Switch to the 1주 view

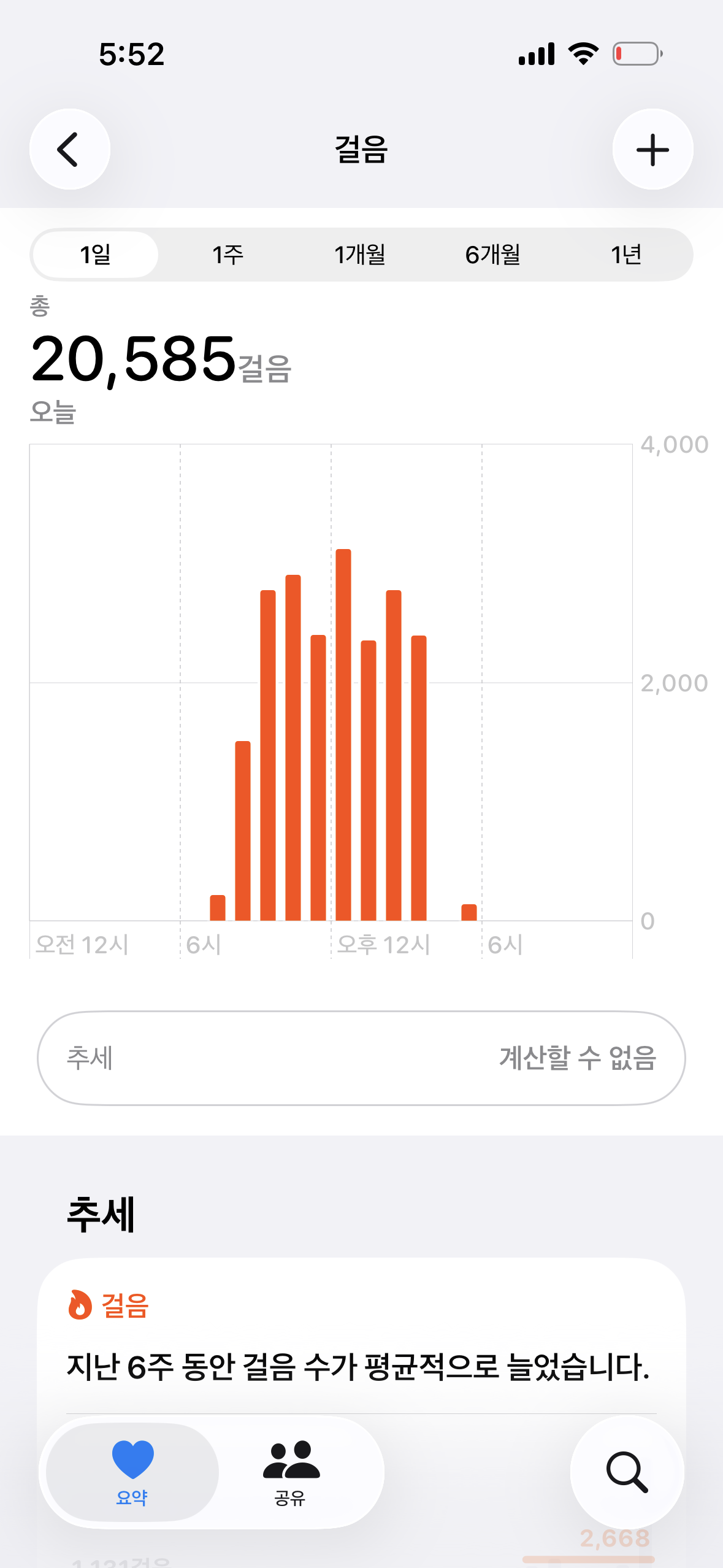[x=228, y=255]
